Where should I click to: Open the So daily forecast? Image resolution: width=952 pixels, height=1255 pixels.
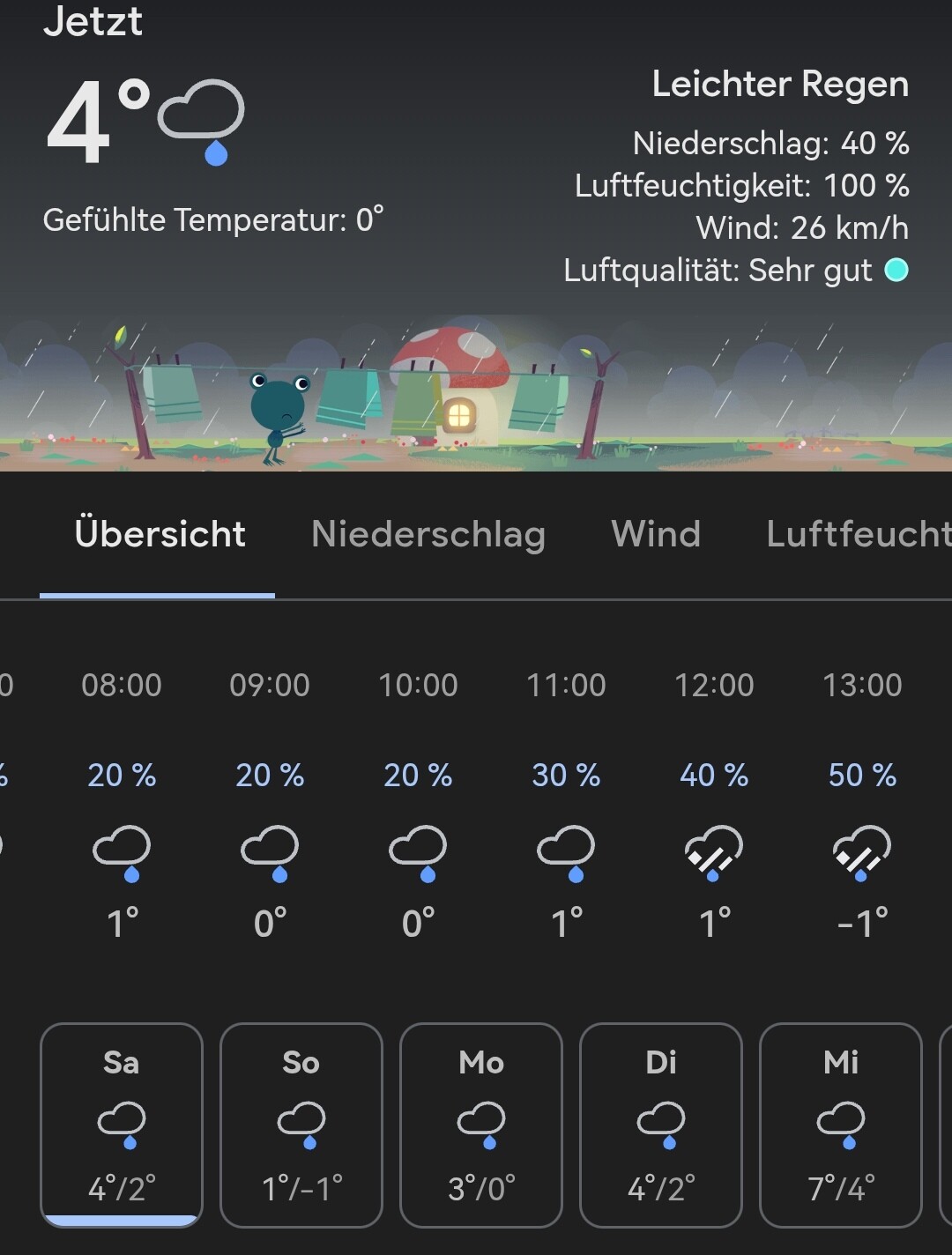301,1125
